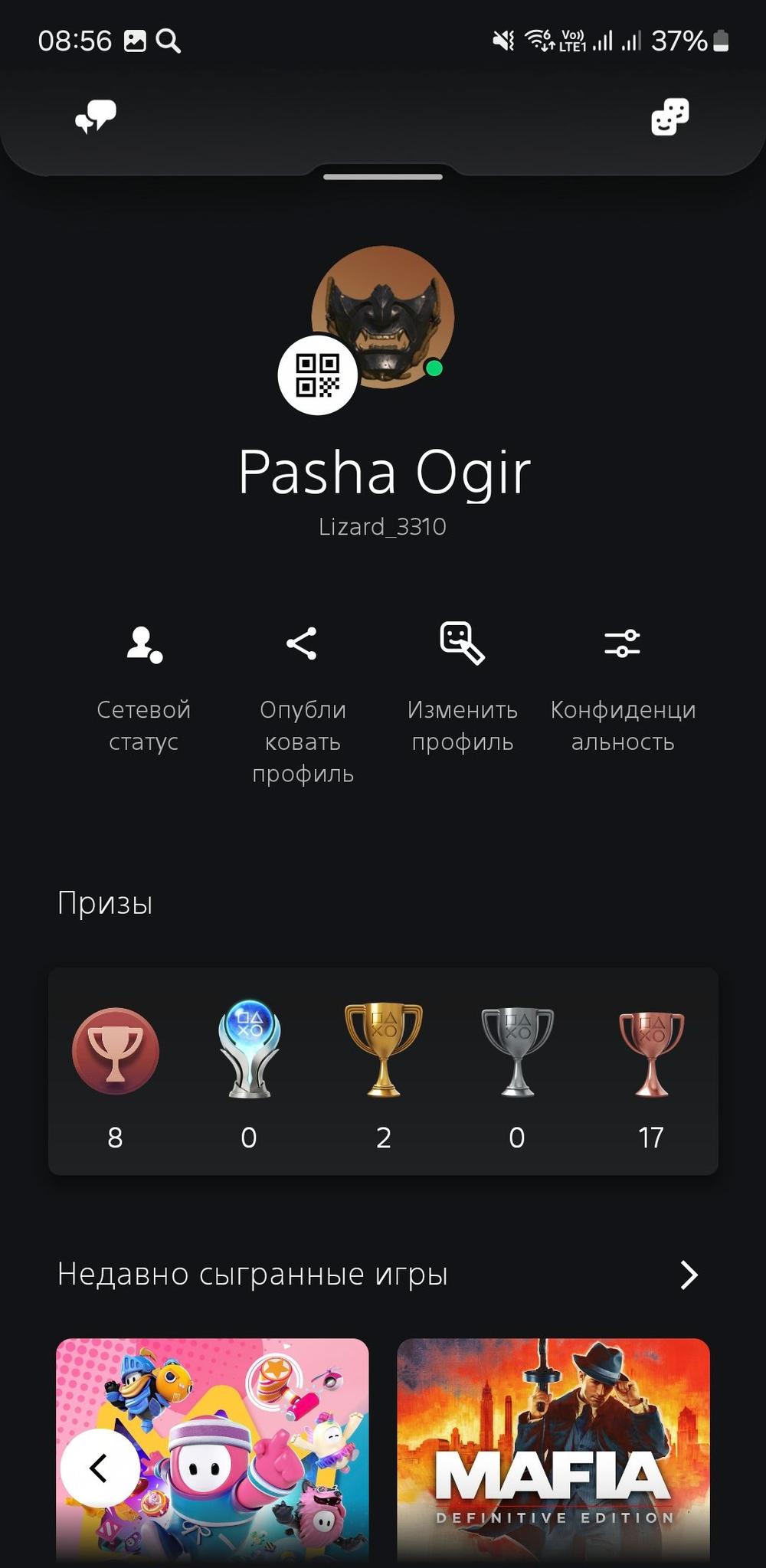Tap the round back arrow button
Screen dimensions: 766x1568
[x=100, y=1468]
